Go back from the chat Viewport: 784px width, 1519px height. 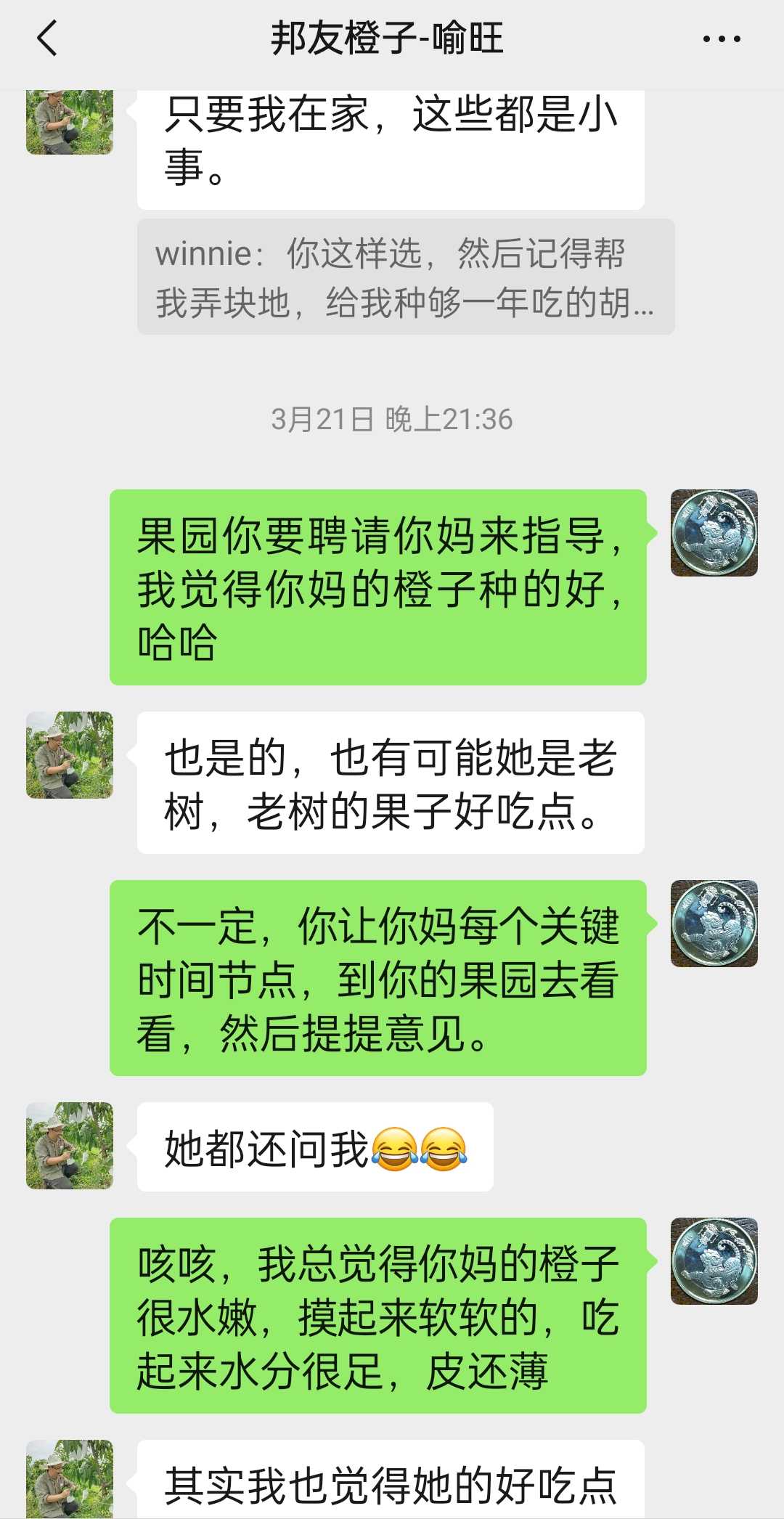(x=46, y=38)
